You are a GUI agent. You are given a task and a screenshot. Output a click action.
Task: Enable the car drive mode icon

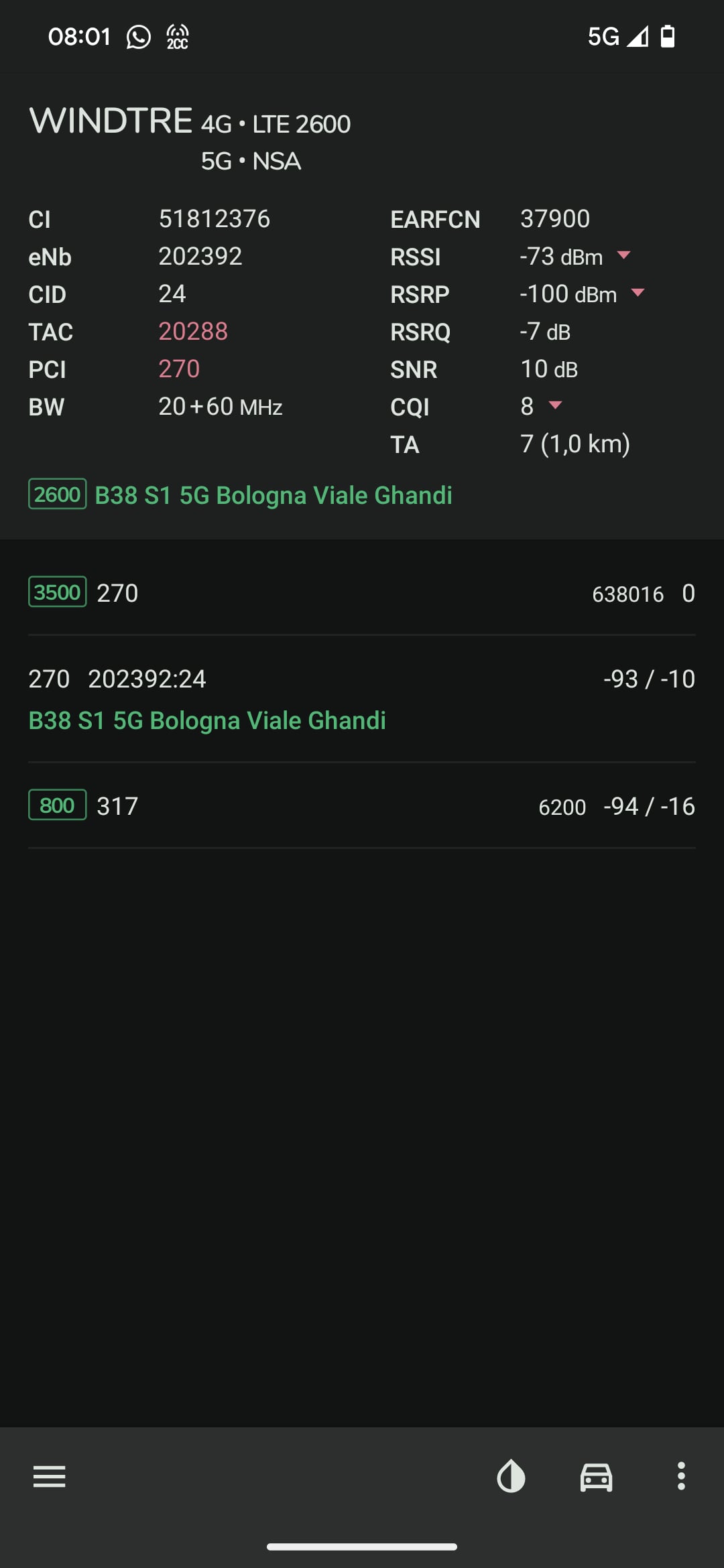coord(596,1476)
